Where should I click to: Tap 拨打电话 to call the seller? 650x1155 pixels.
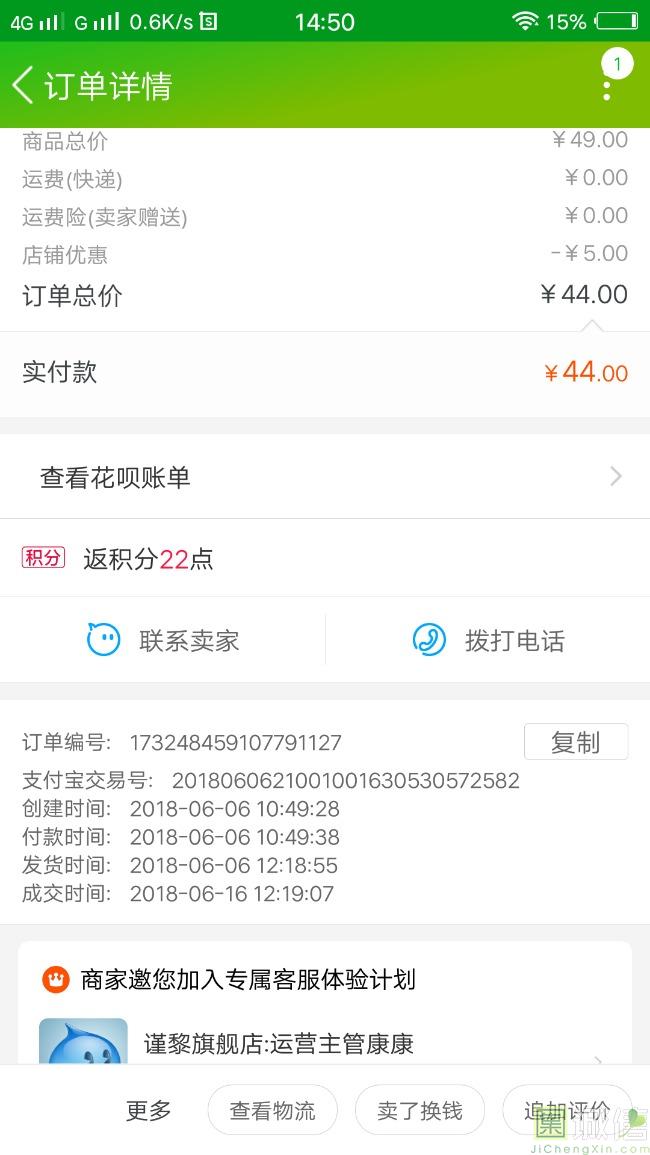click(488, 640)
